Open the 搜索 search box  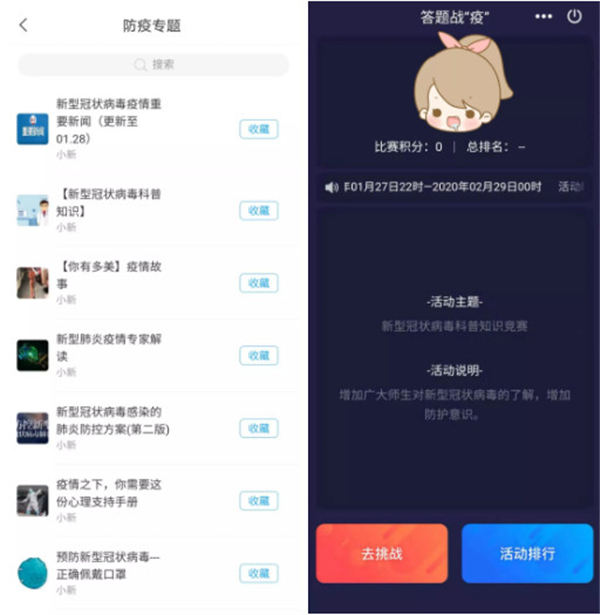[153, 65]
